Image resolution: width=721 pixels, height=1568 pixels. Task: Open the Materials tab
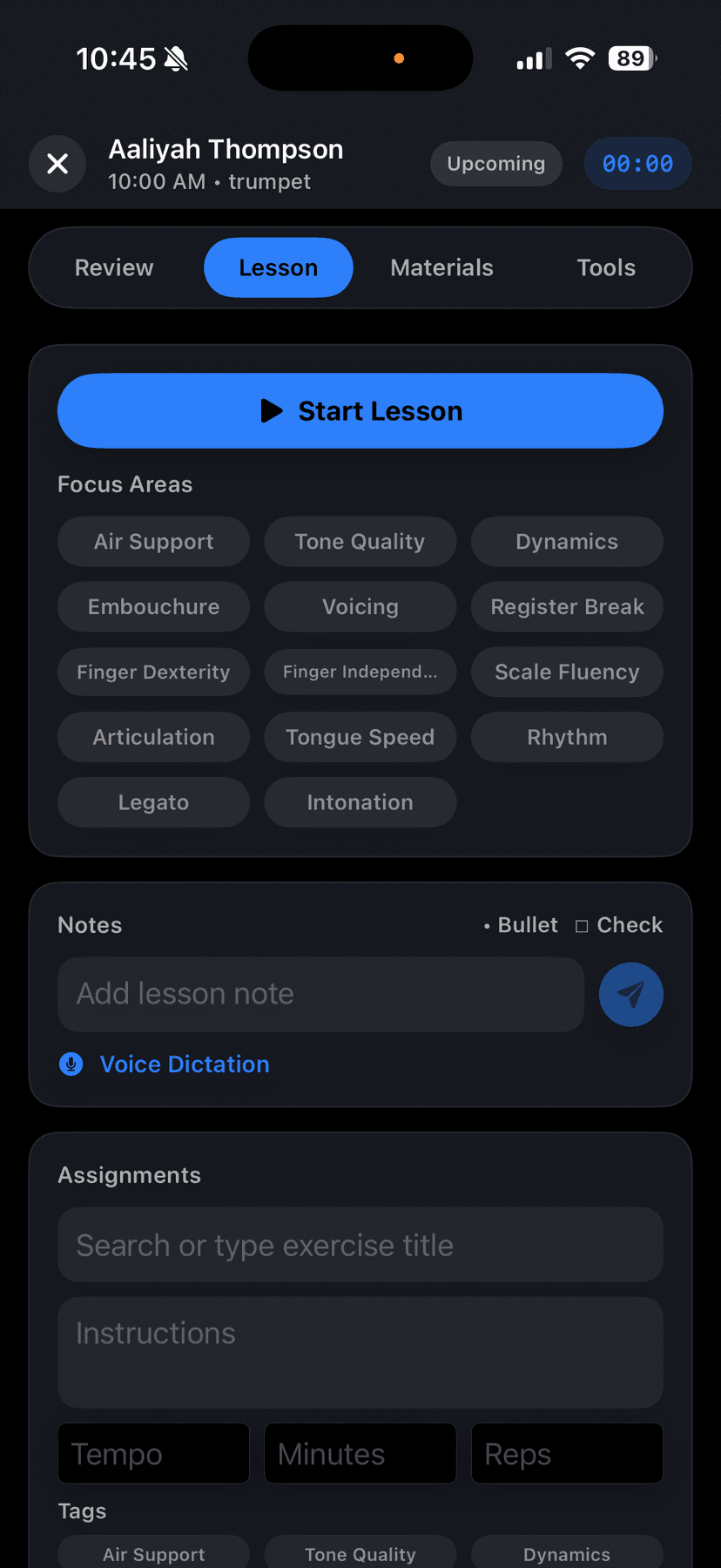click(x=441, y=267)
